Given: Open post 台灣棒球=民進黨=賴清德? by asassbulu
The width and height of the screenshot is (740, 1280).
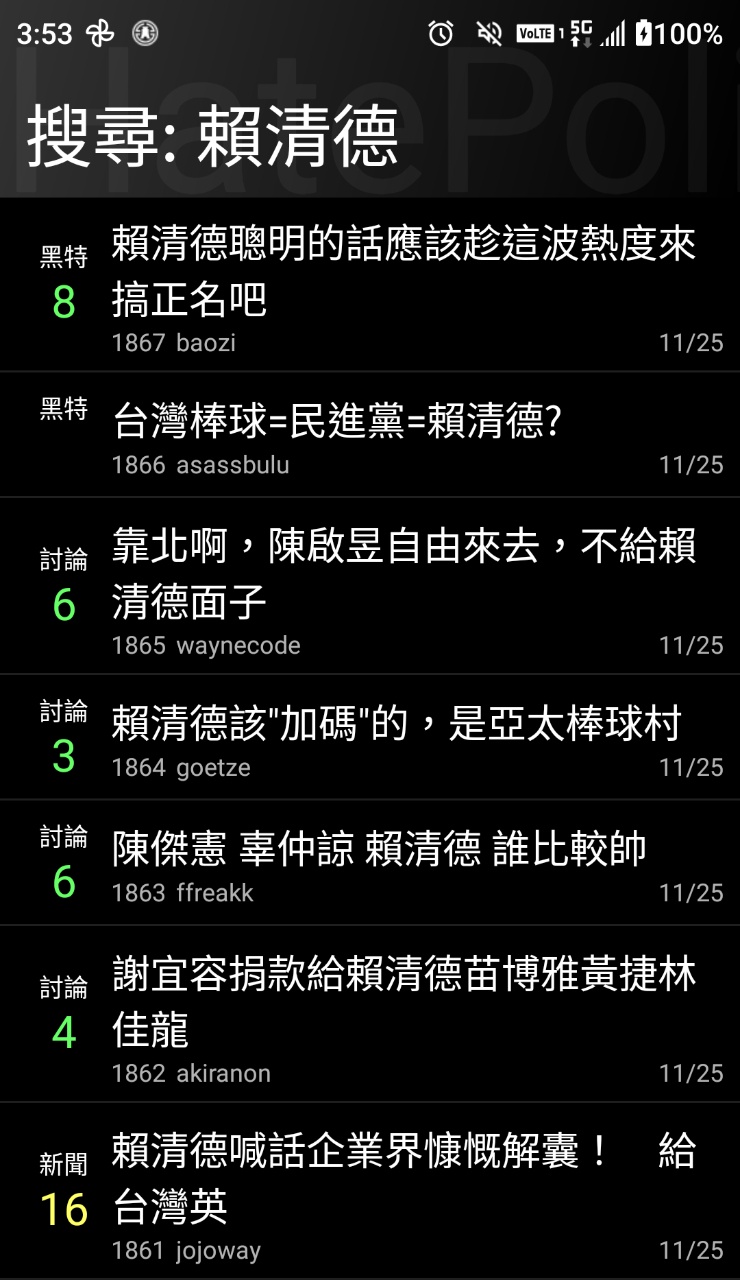Looking at the screenshot, I should tap(338, 422).
